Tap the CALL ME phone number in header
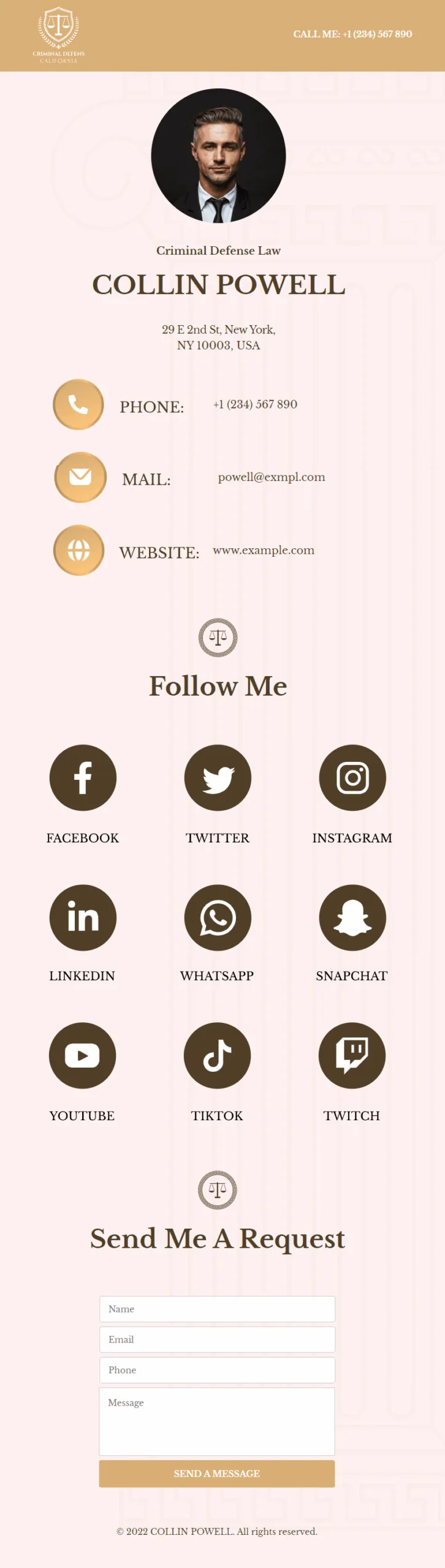Image resolution: width=445 pixels, height=1568 pixels. click(352, 34)
